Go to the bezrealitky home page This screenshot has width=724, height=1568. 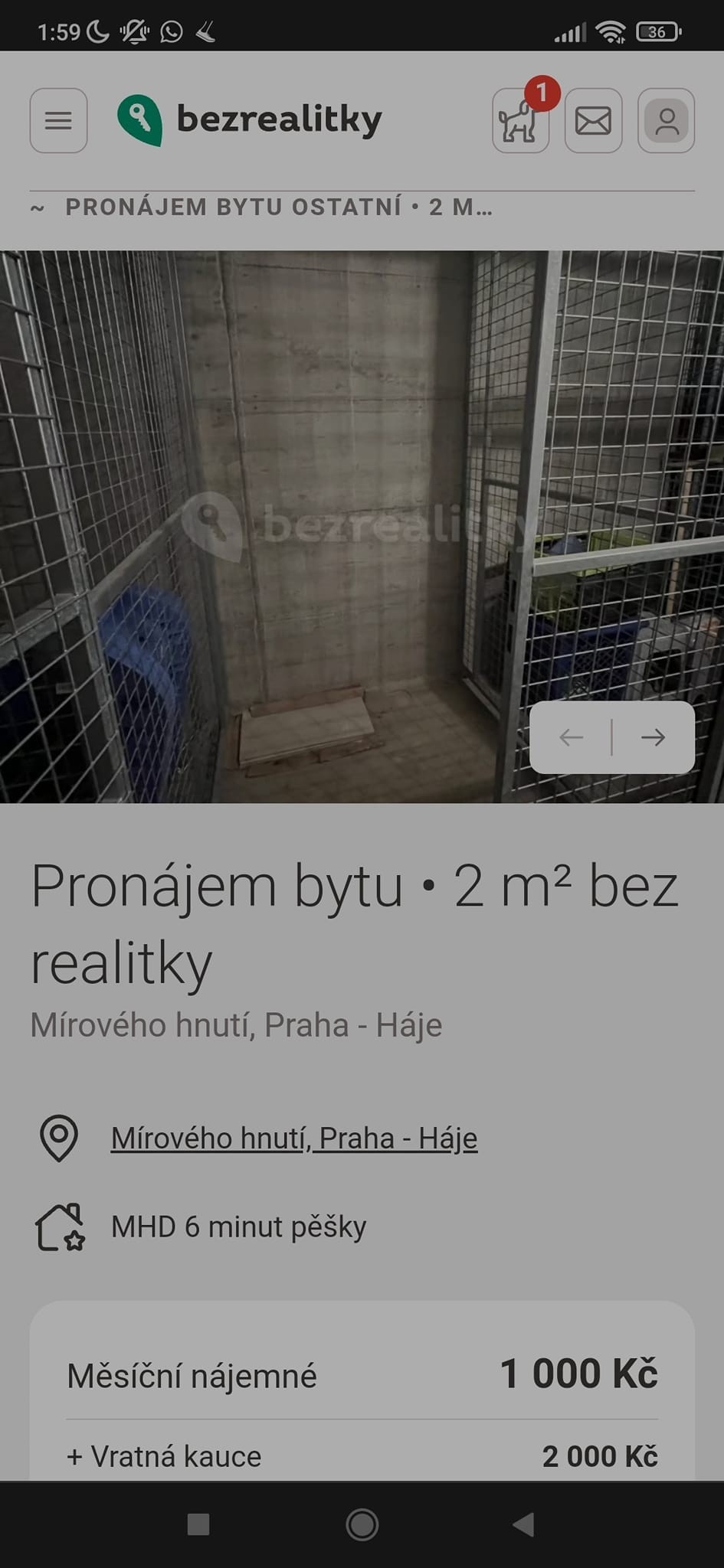(250, 120)
